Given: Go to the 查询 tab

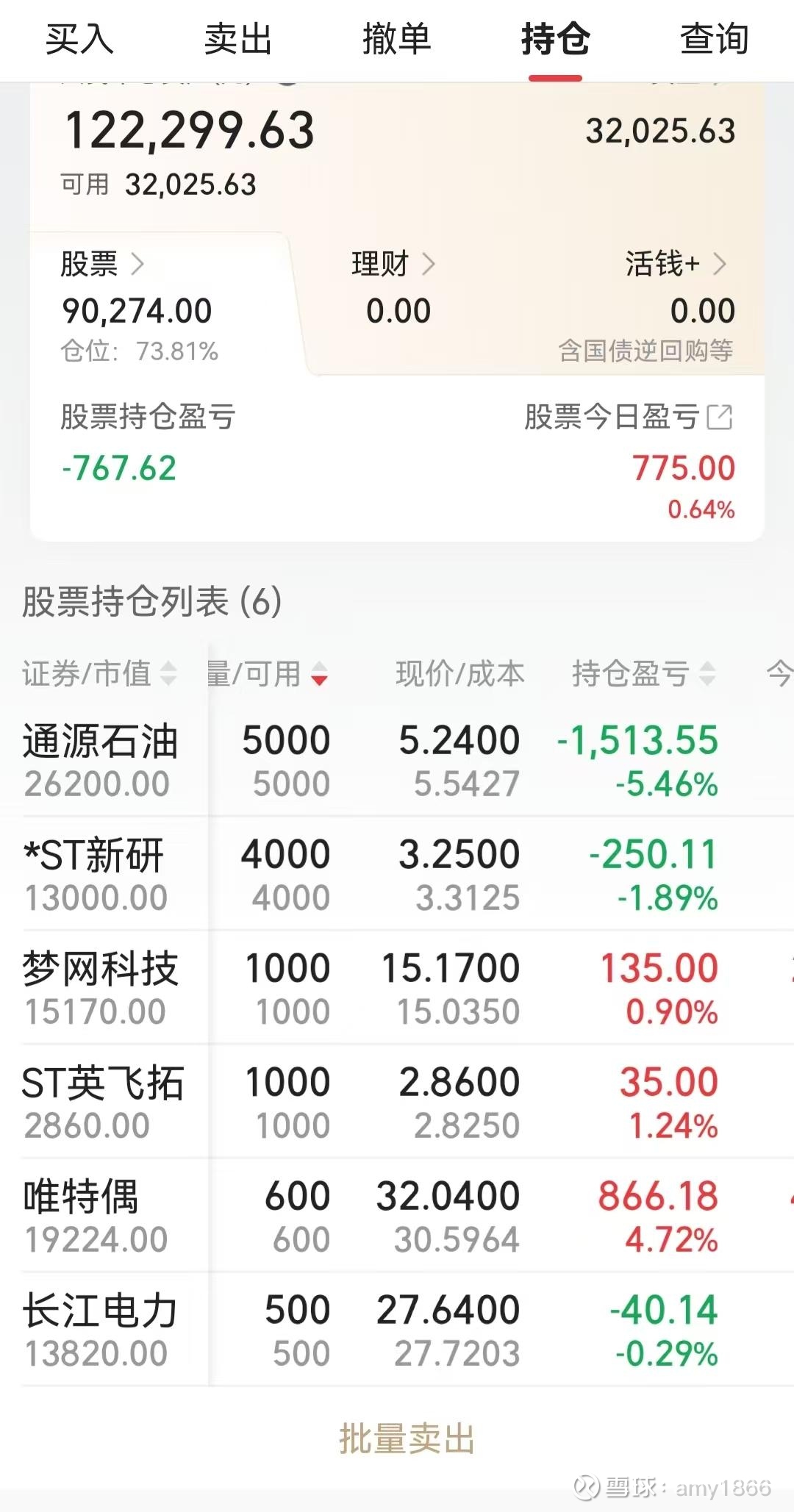Looking at the screenshot, I should pos(714,39).
